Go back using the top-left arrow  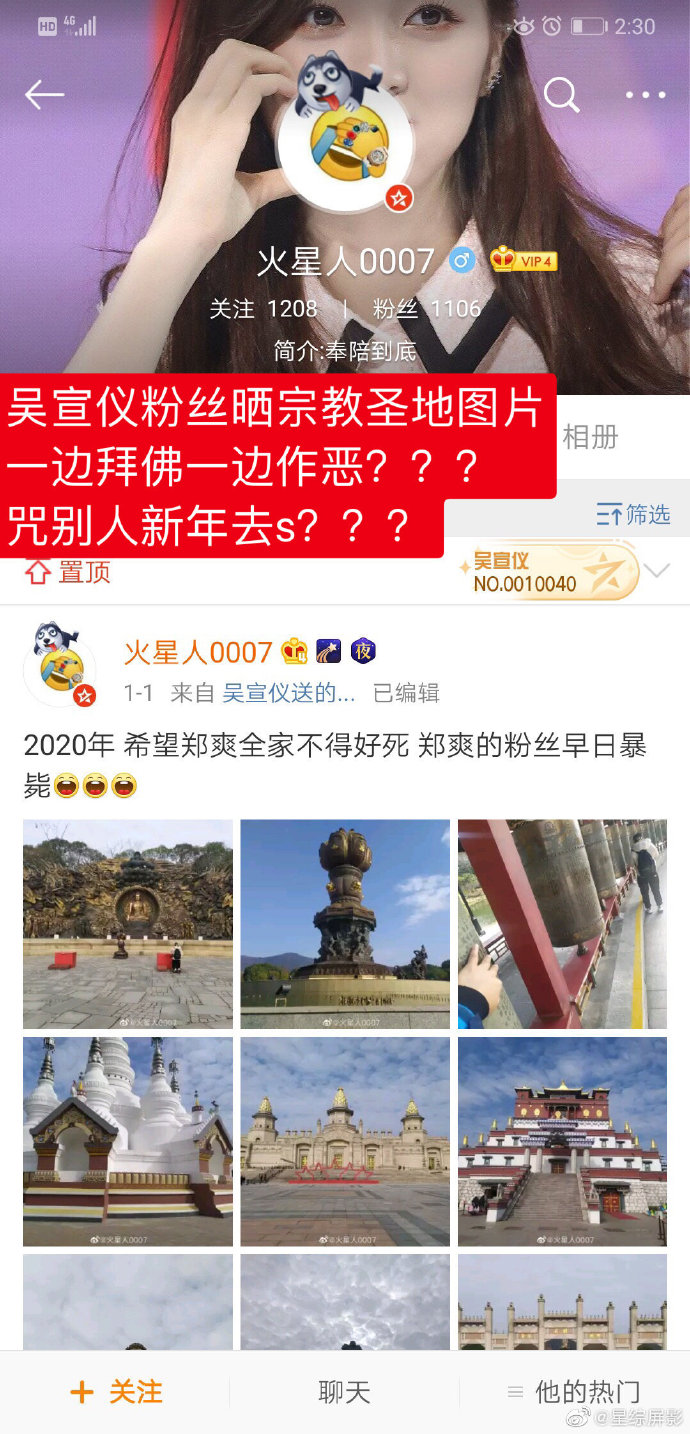click(x=44, y=95)
